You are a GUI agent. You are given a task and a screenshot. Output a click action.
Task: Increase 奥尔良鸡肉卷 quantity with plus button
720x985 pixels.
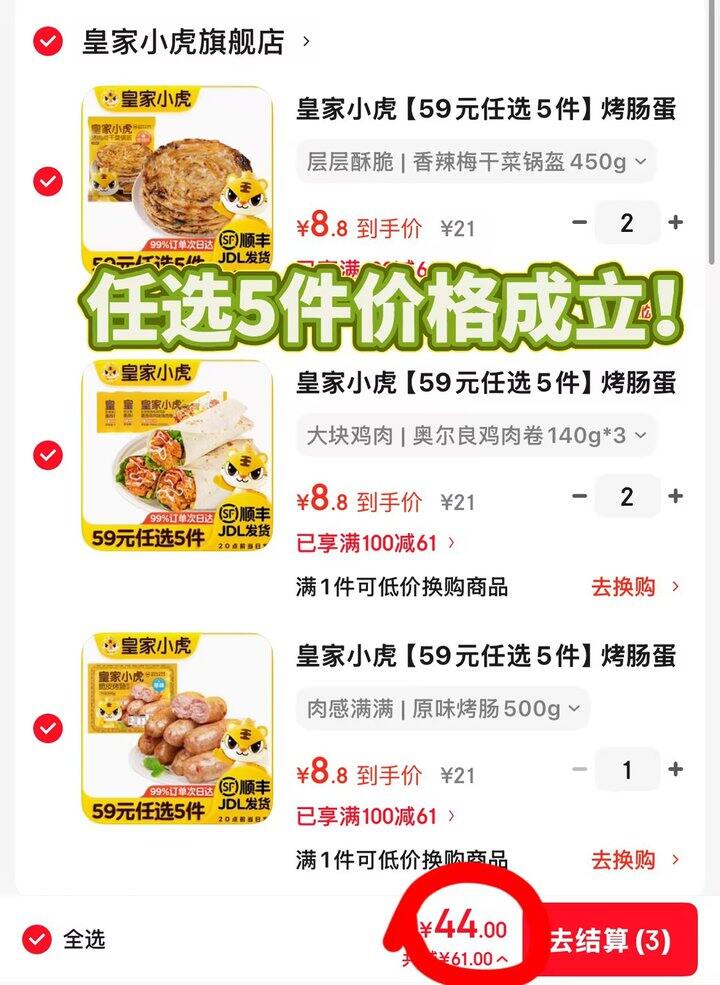(677, 496)
